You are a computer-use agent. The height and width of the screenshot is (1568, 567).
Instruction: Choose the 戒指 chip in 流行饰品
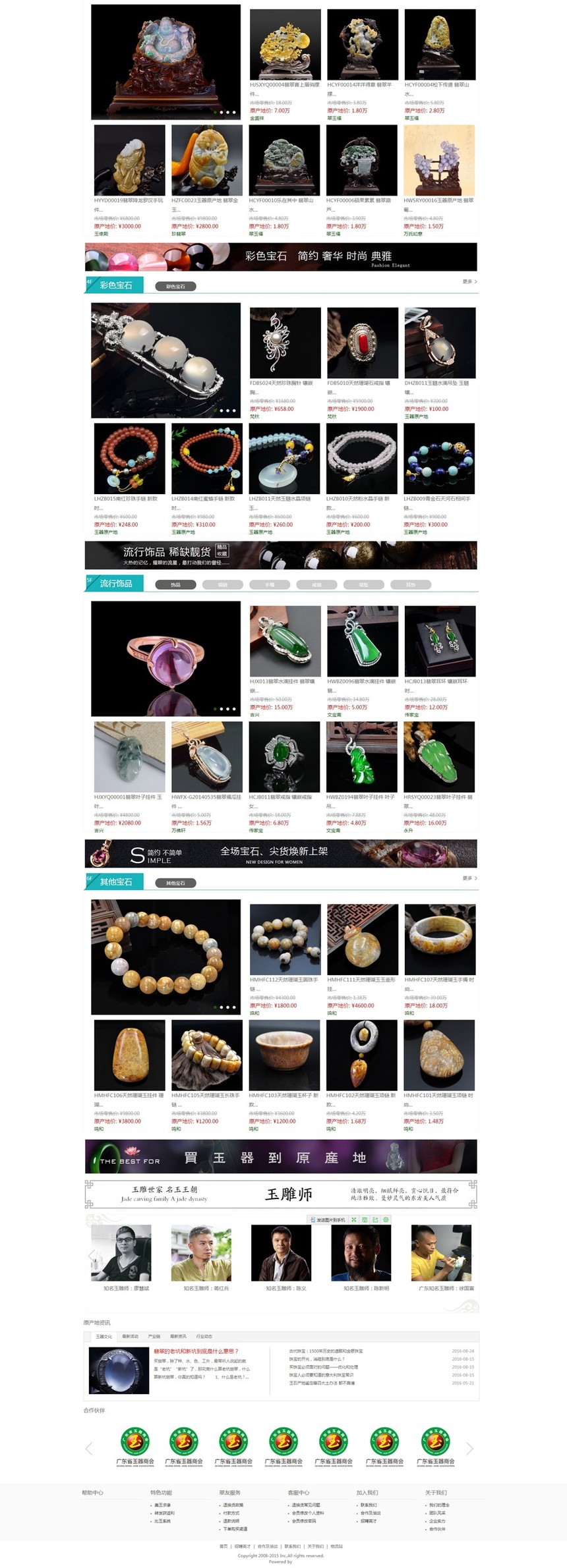point(316,584)
